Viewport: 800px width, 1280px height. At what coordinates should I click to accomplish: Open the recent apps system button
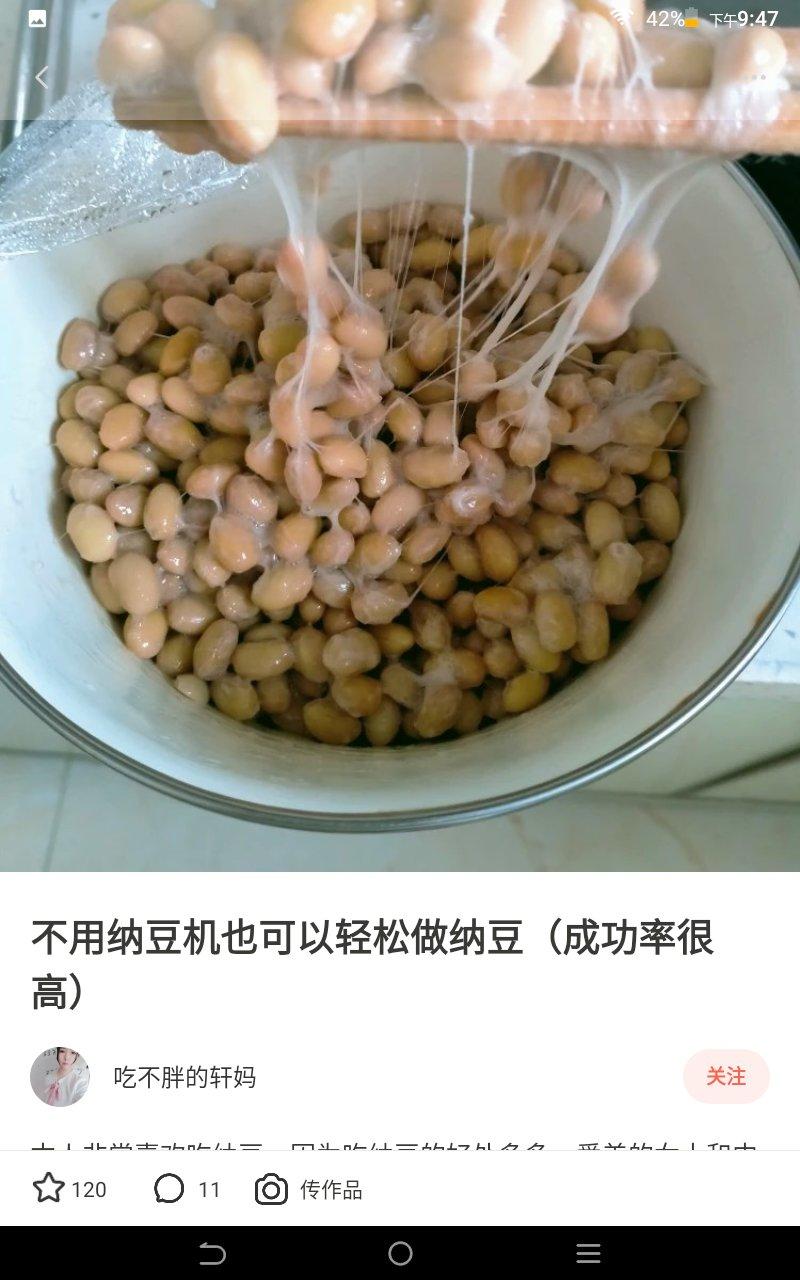588,1253
